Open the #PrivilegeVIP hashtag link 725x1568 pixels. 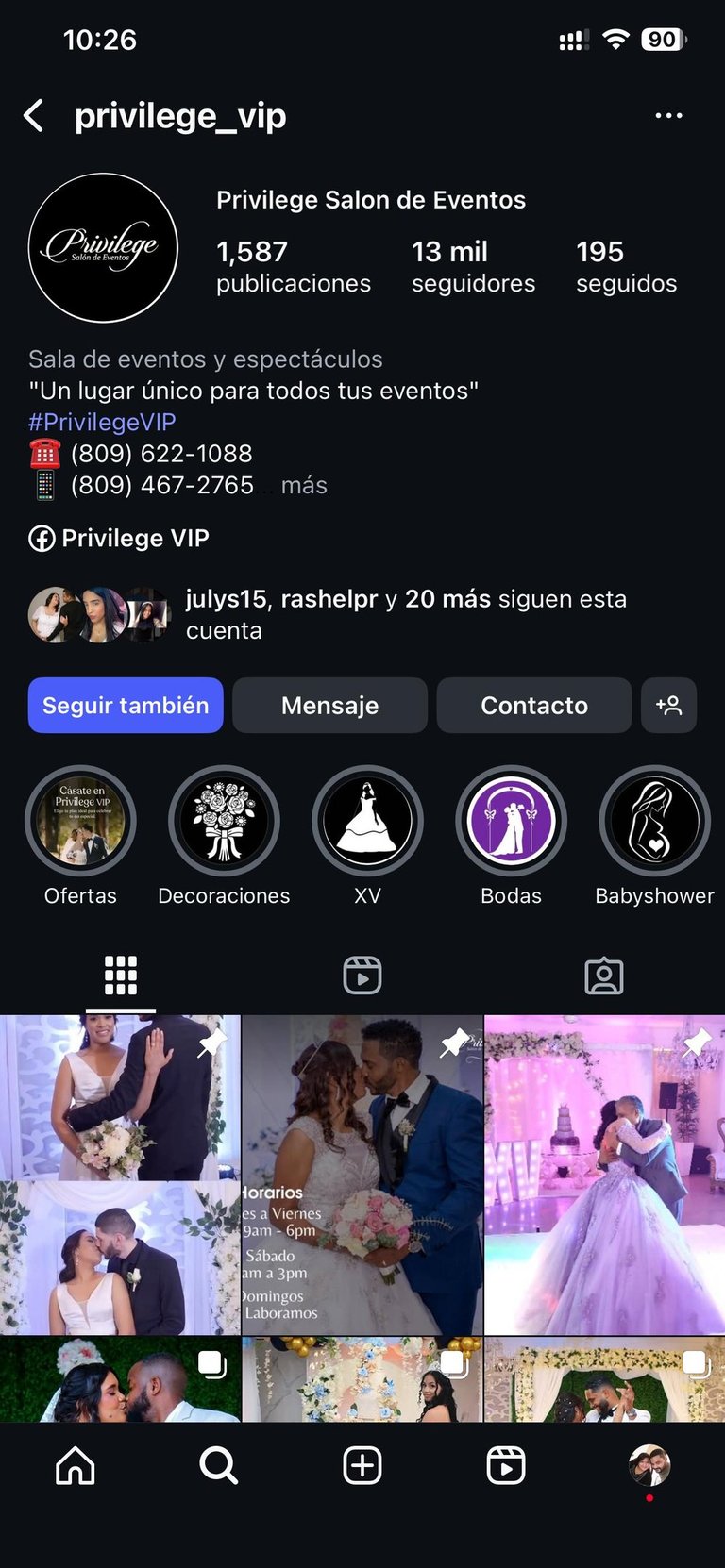(102, 422)
